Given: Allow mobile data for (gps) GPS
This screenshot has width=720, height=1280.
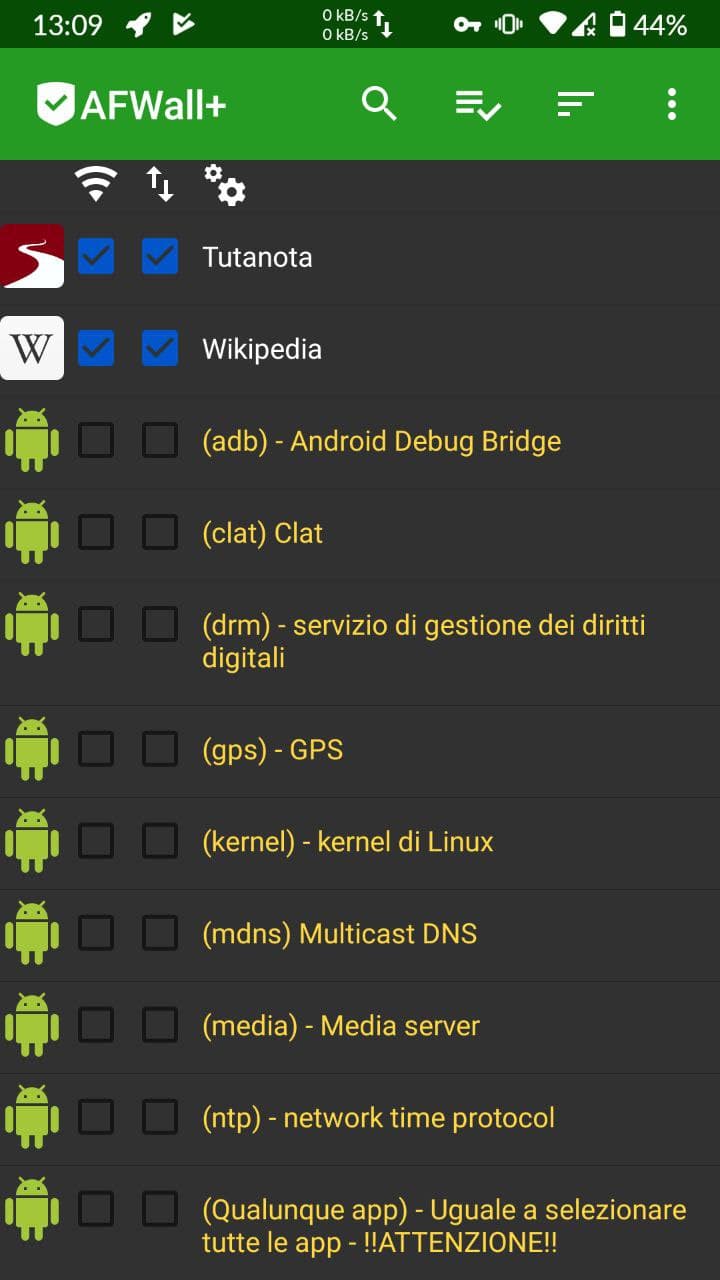Looking at the screenshot, I should pyautogui.click(x=160, y=749).
